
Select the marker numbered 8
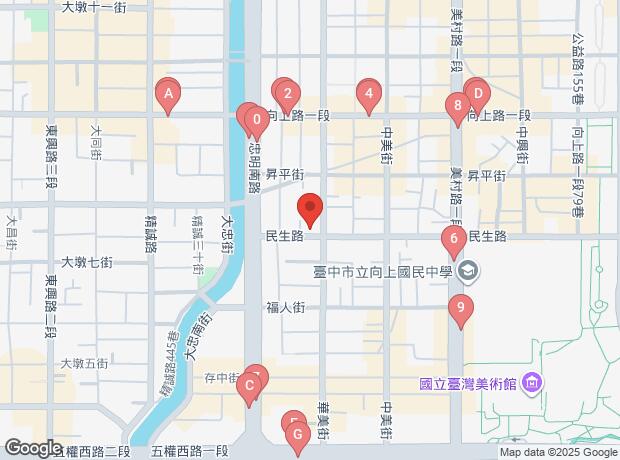pos(458,104)
